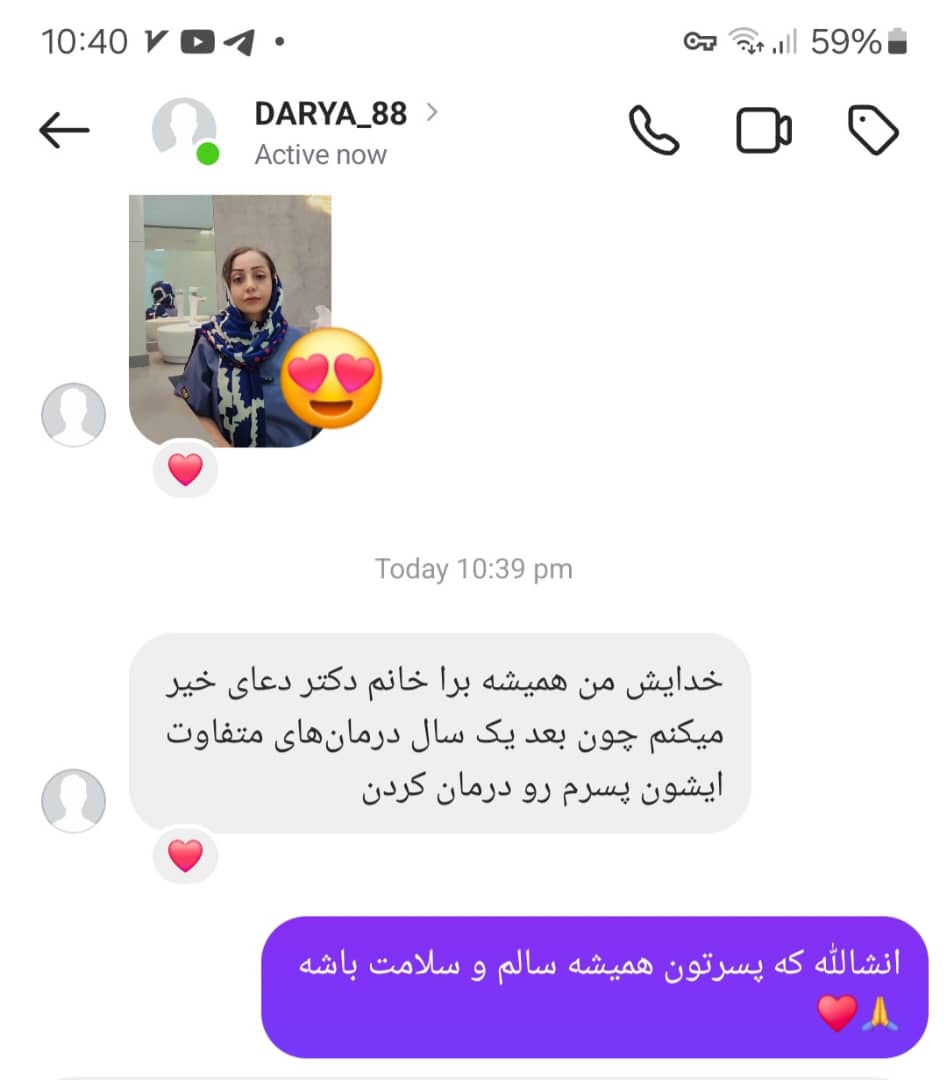The height and width of the screenshot is (1080, 947).
Task: Open DARYA_88 profile details
Action: click(330, 114)
